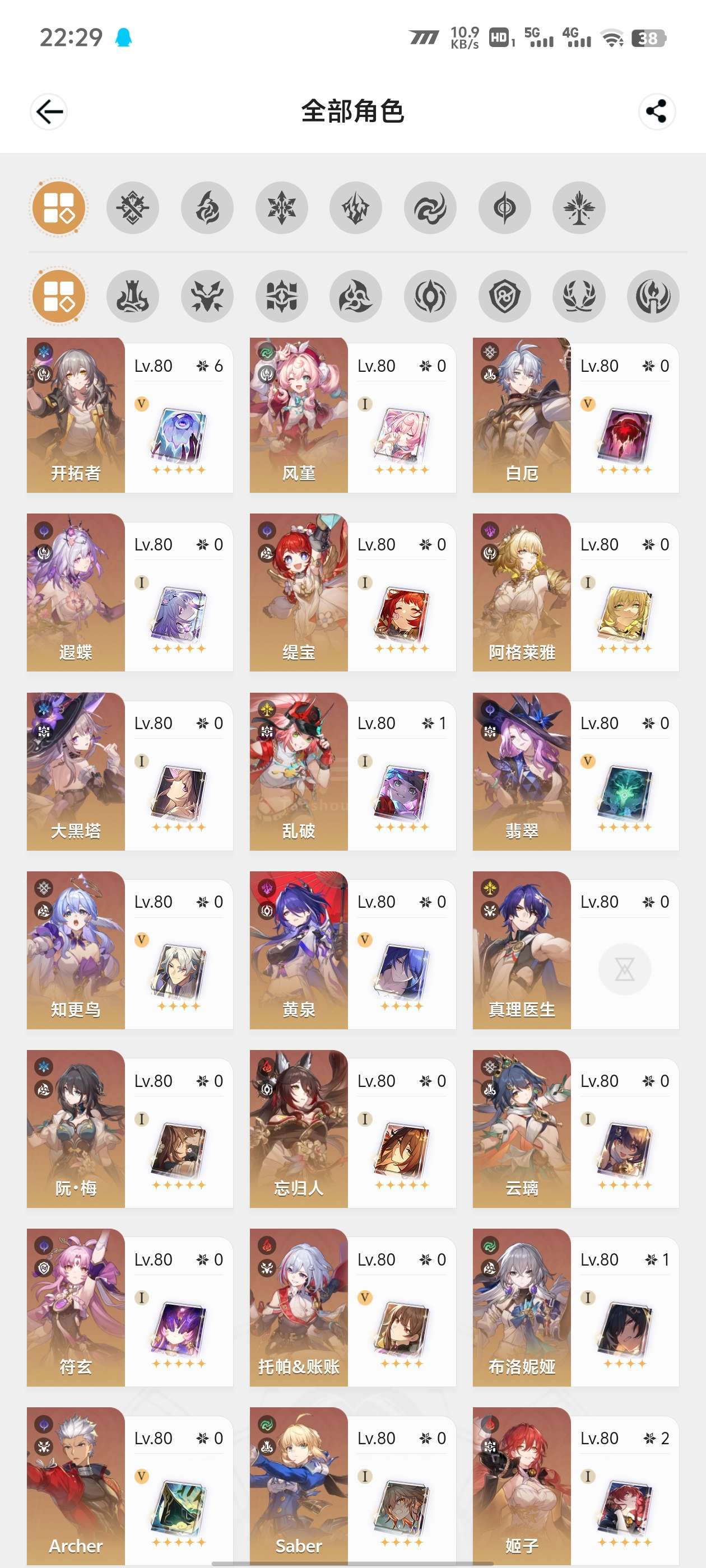Go back using the arrow button
706x1568 pixels.
pos(49,111)
